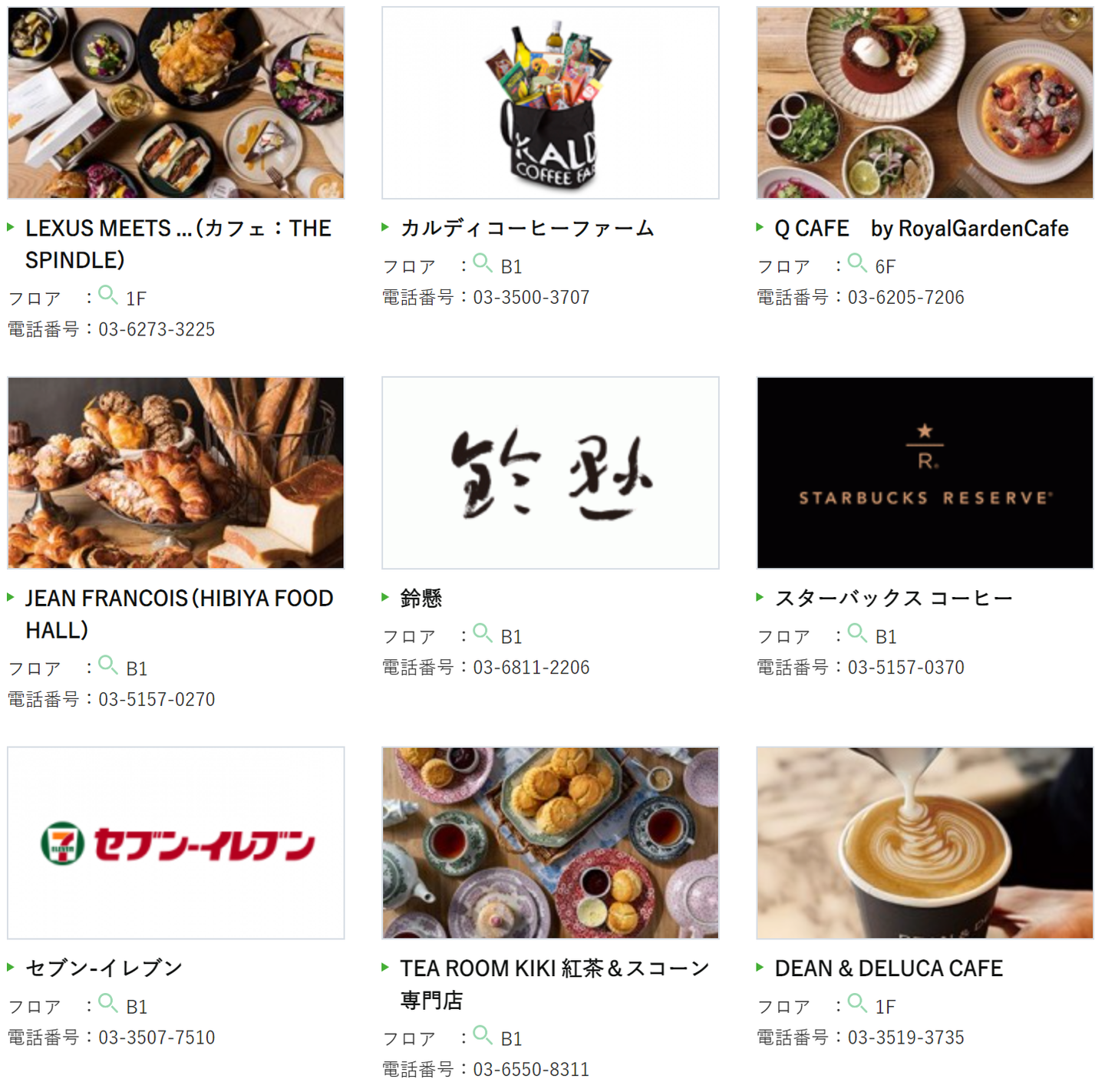Open the LEXUS MEETS (カフェ:THE SPINDLE) link

pyautogui.click(x=177, y=228)
